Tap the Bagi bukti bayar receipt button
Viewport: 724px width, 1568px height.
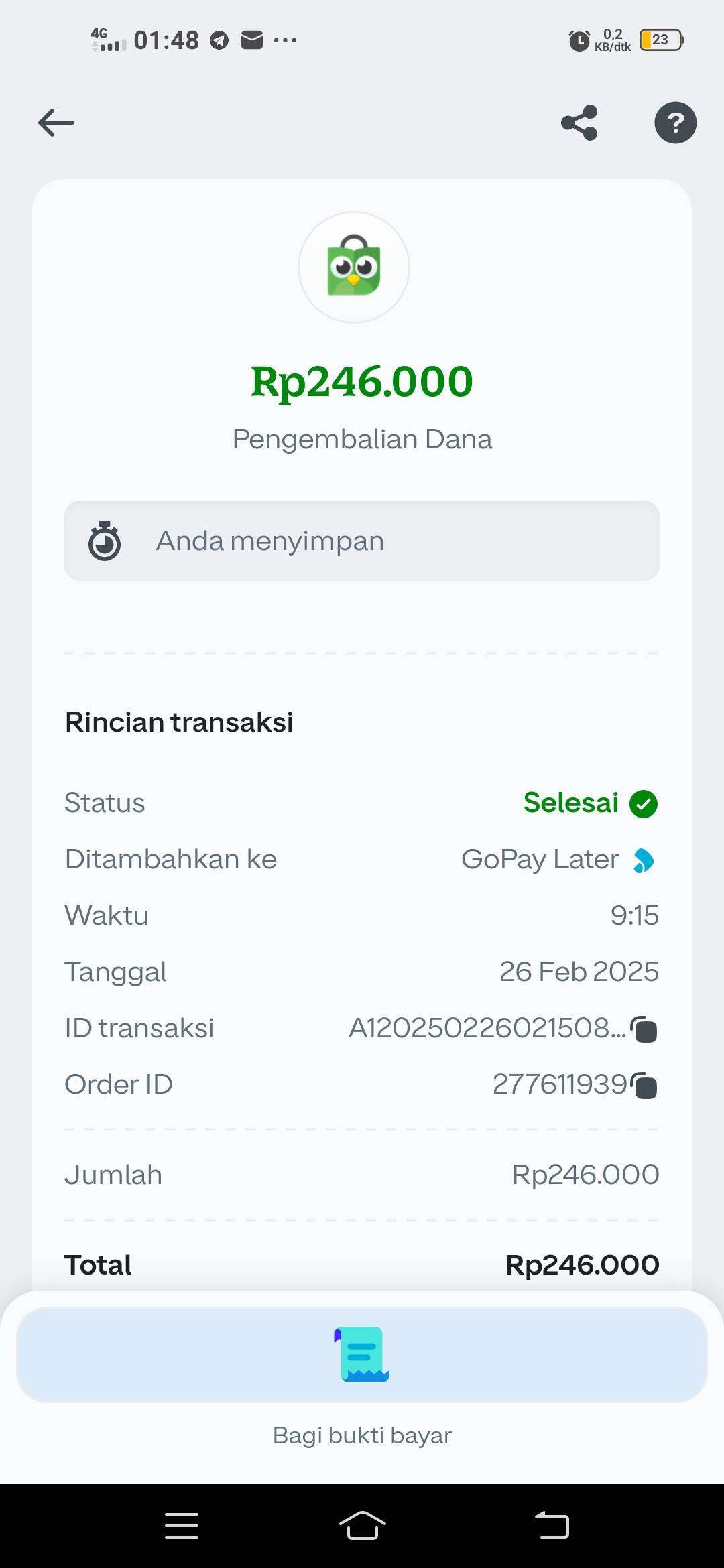click(x=362, y=1354)
